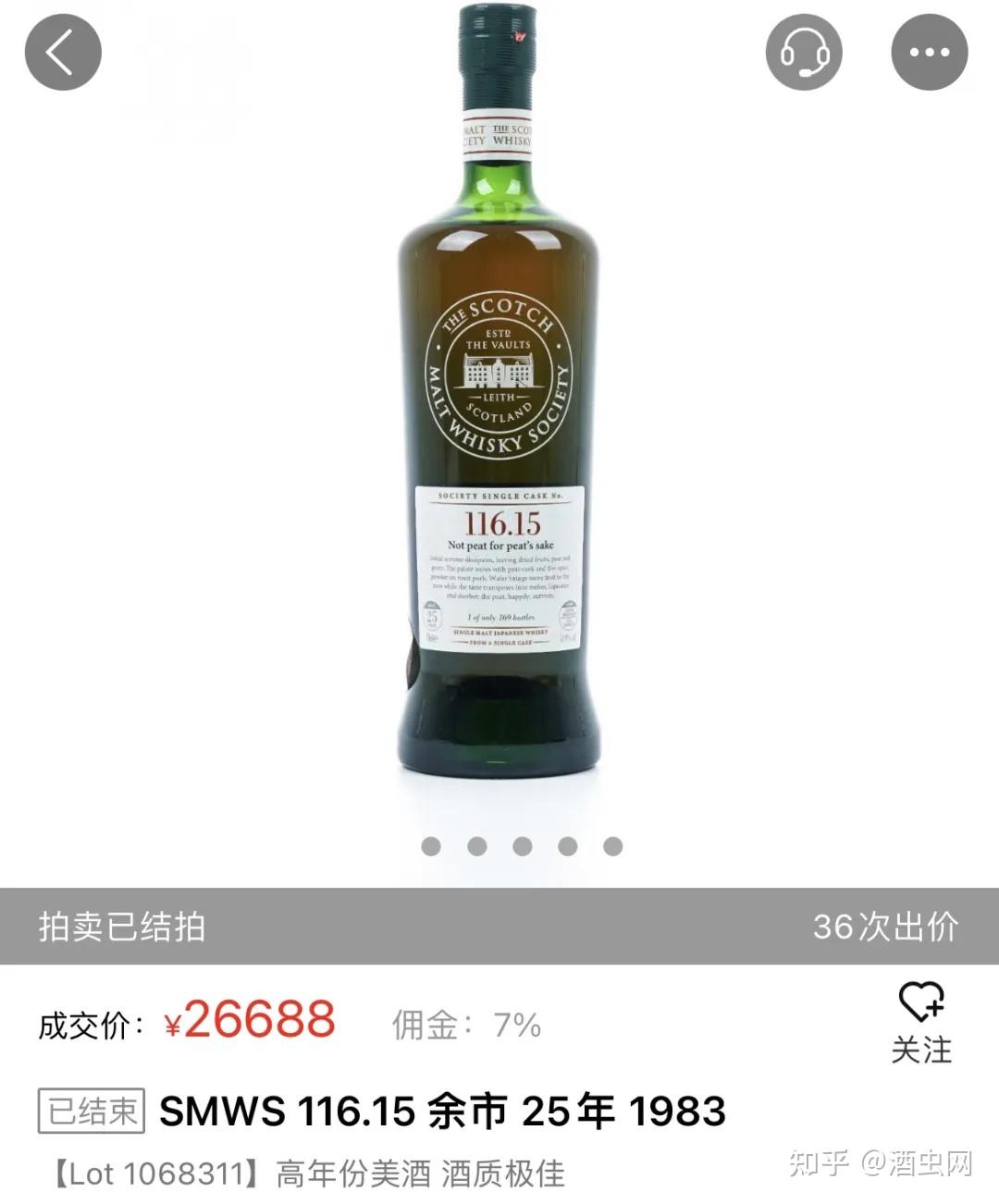Open the more options ellipsis icon
This screenshot has width=999, height=1204.
click(x=931, y=53)
